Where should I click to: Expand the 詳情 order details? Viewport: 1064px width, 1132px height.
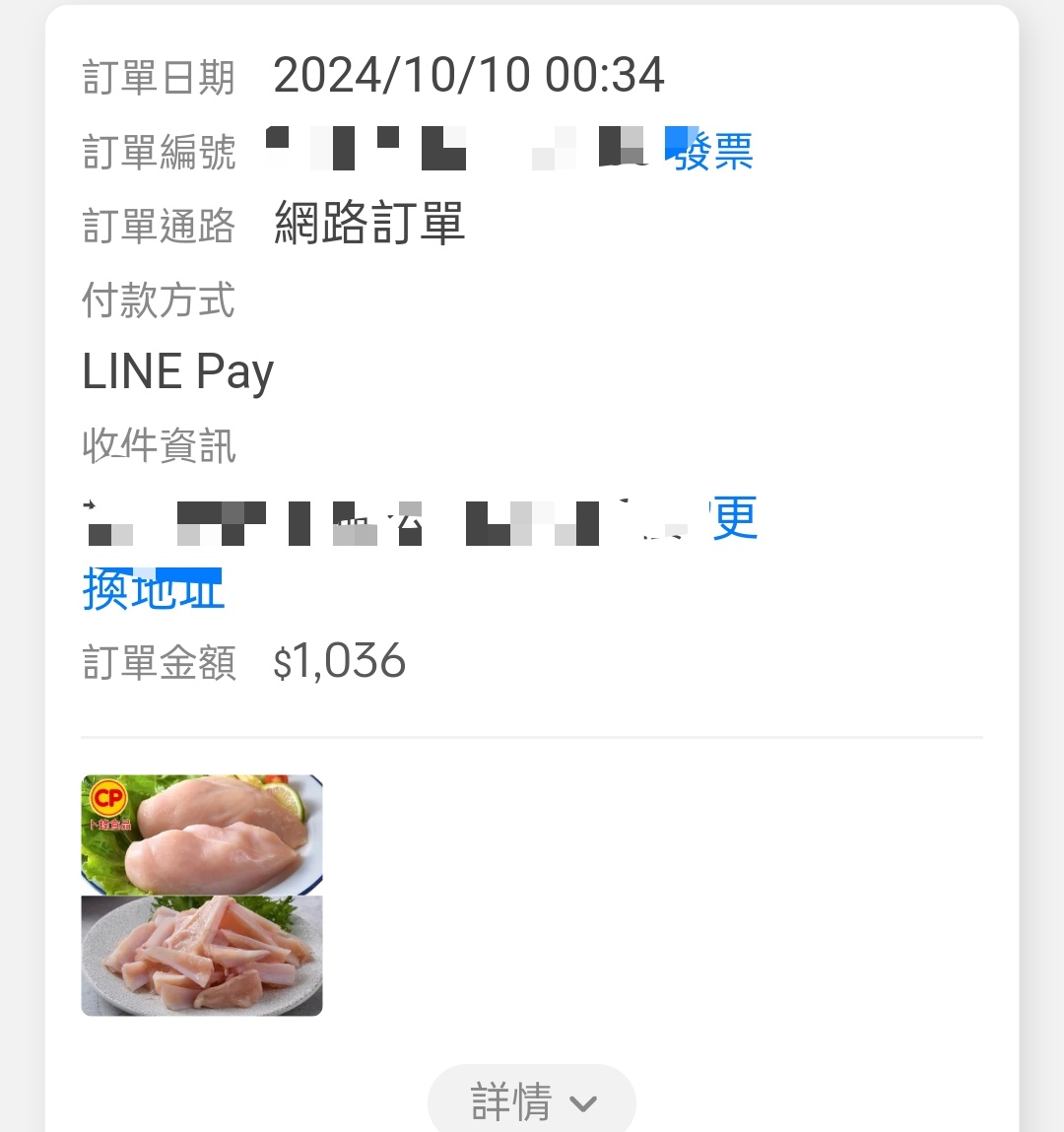pos(532,1100)
